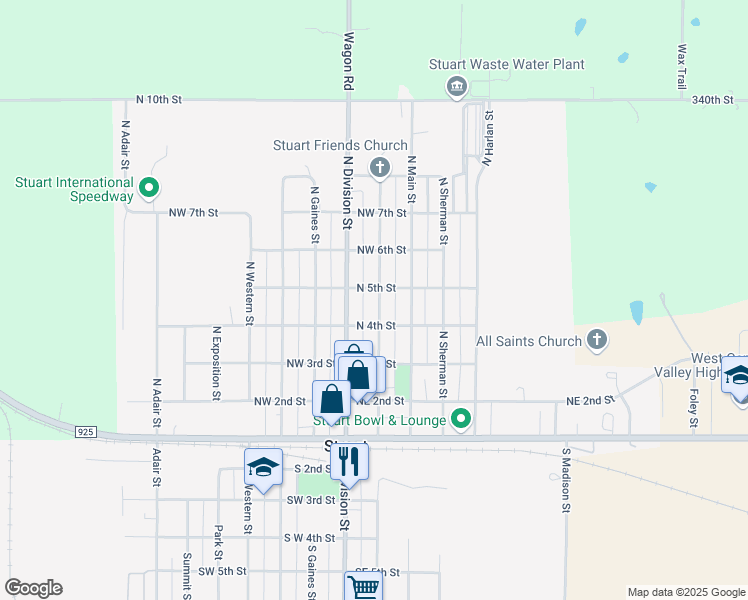Viewport: 748px width, 600px height.
Task: Open the Stuart International Speedway pin
Action: pyautogui.click(x=149, y=188)
